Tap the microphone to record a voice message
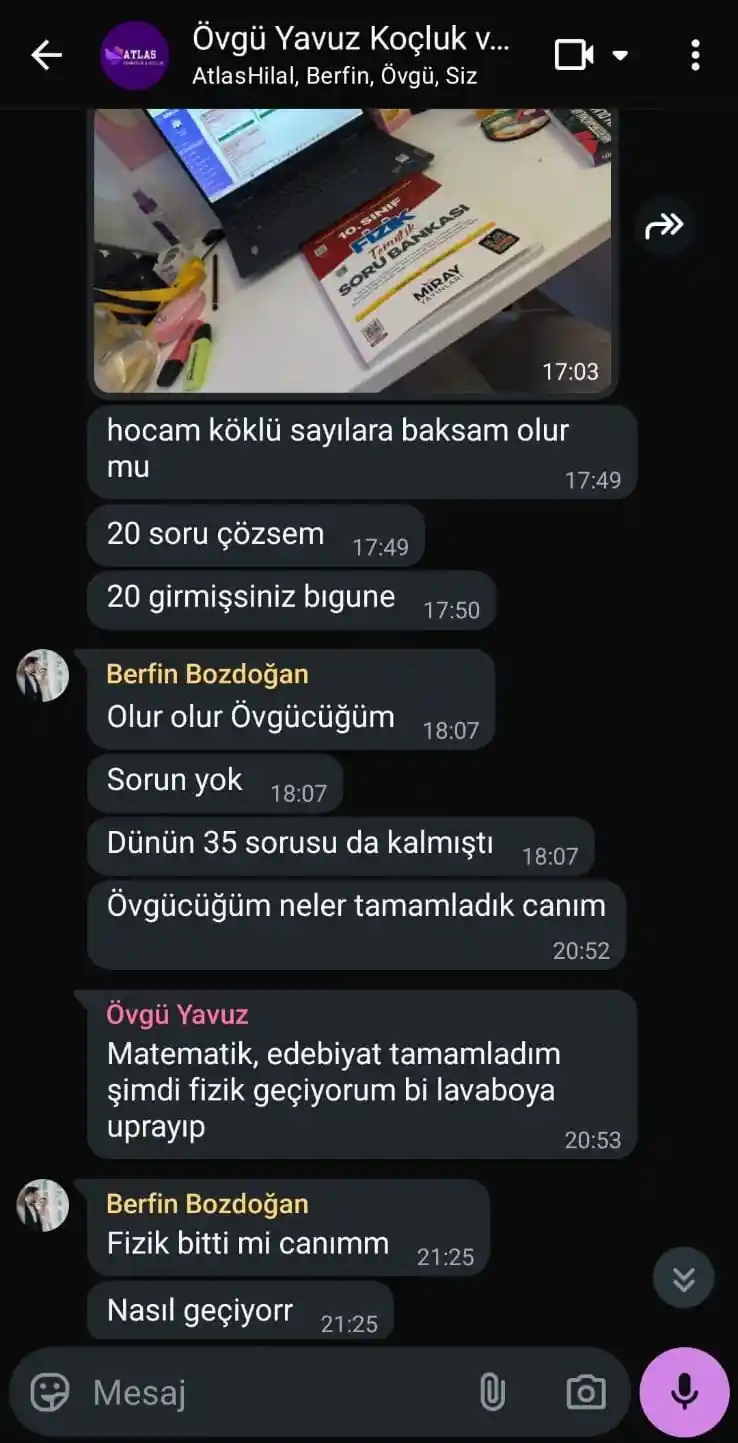This screenshot has height=1443, width=738. click(682, 1390)
